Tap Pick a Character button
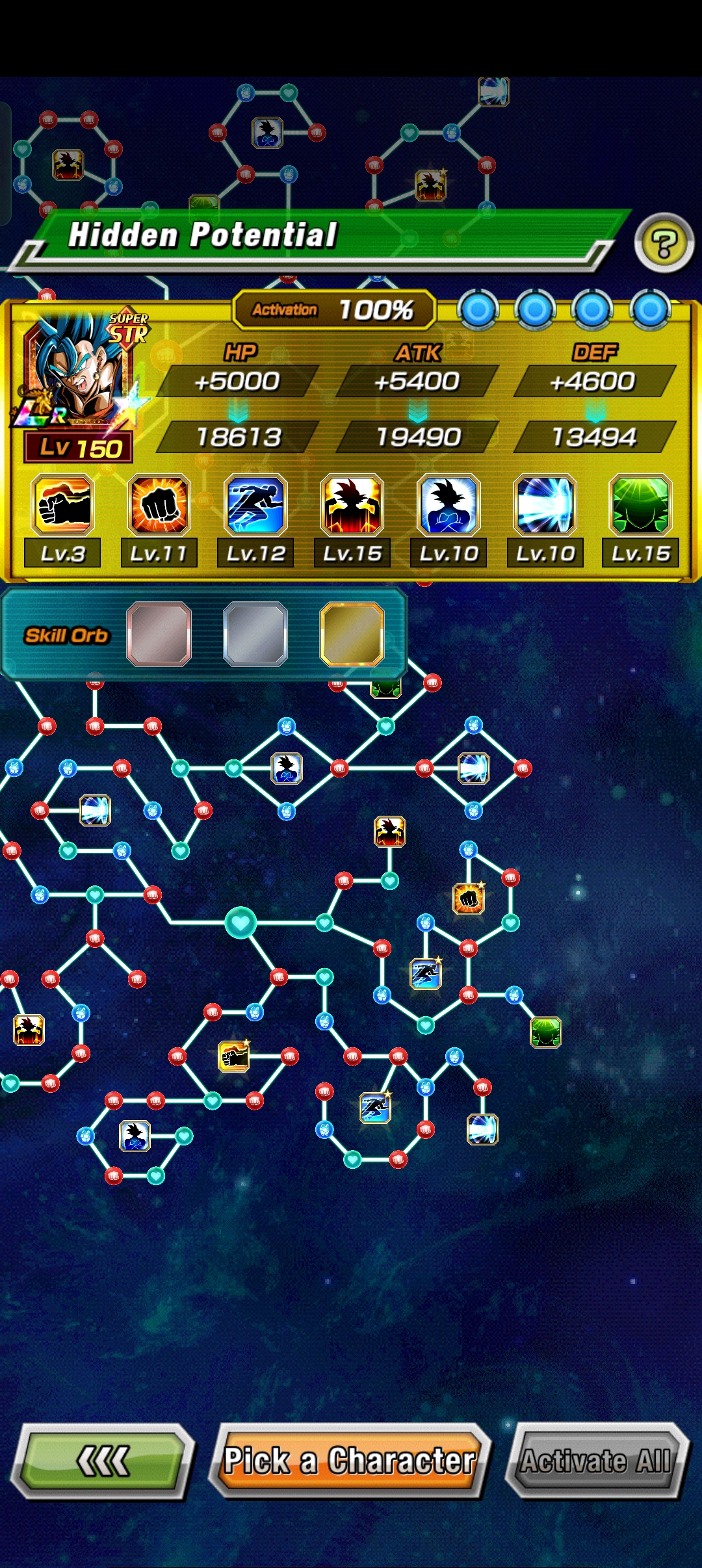702x1568 pixels. point(350,1461)
